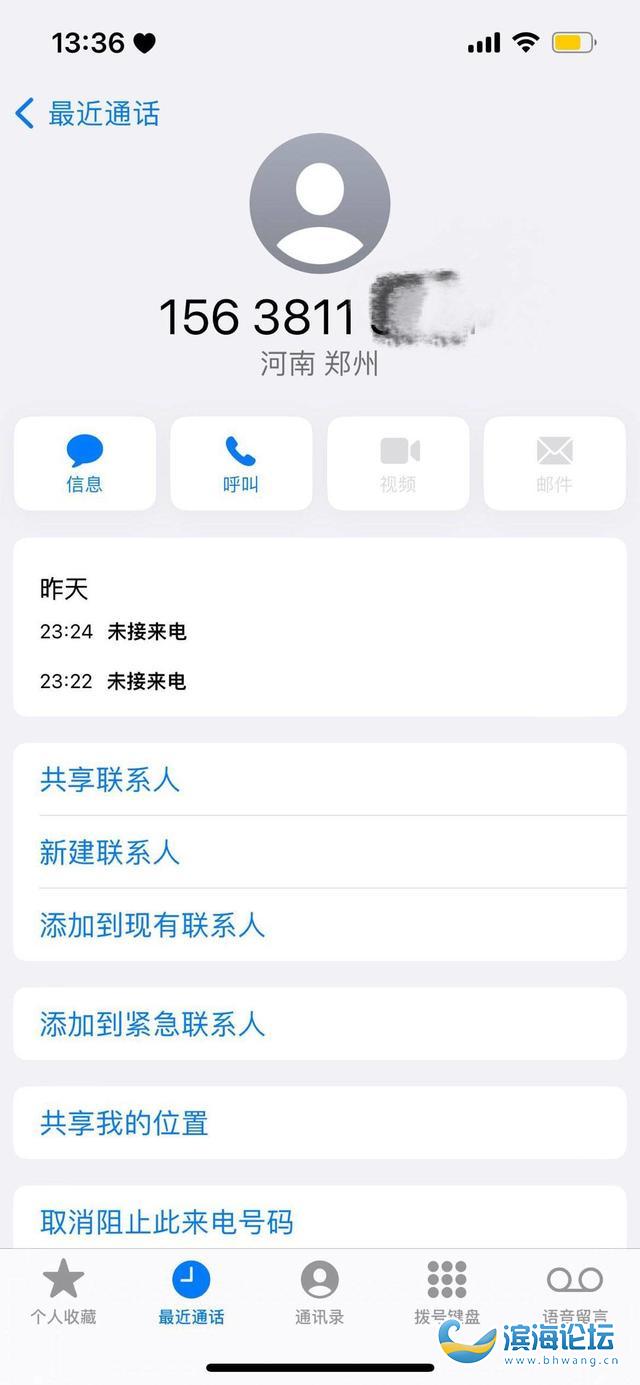Switch to the 通讯录 tab
This screenshot has height=1385, width=640.
(x=319, y=1292)
